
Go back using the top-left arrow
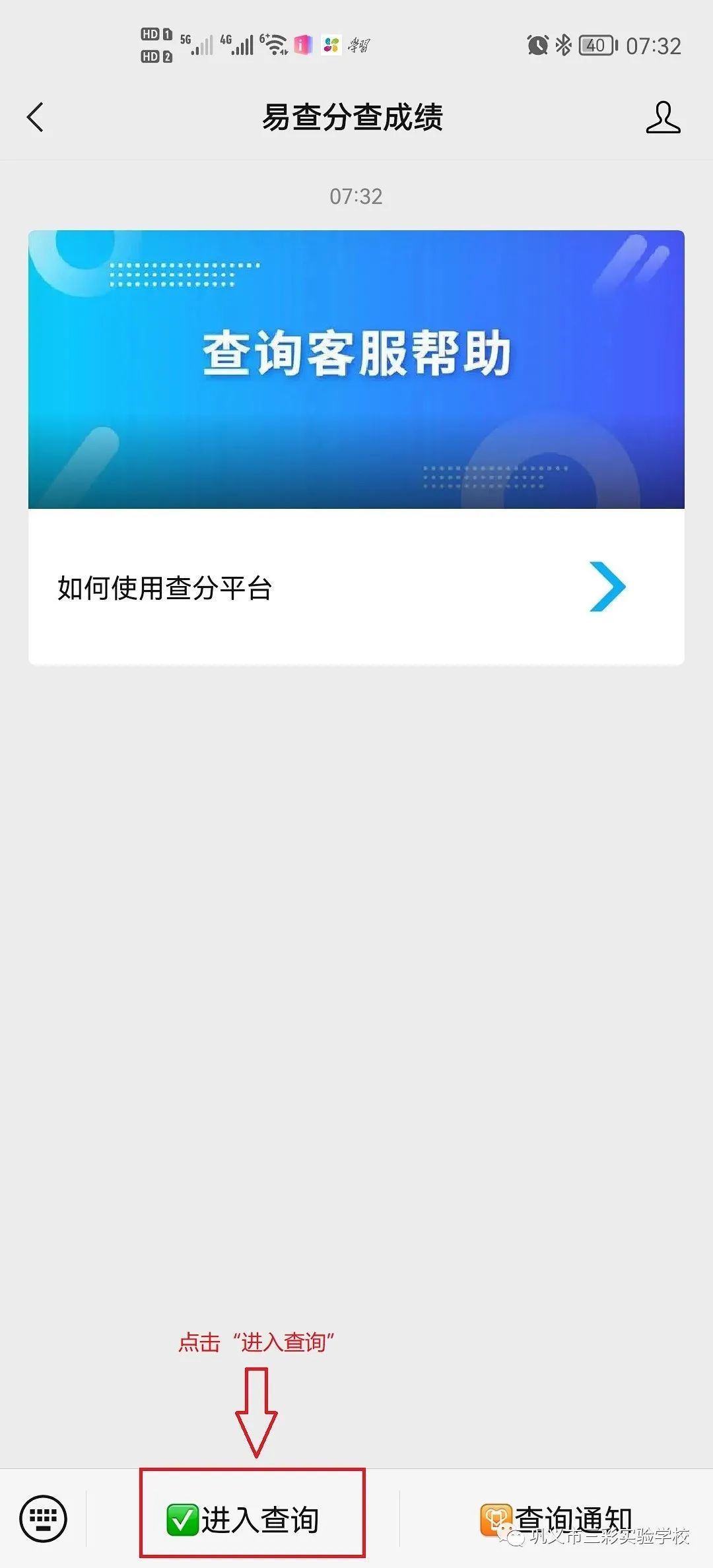(x=36, y=117)
